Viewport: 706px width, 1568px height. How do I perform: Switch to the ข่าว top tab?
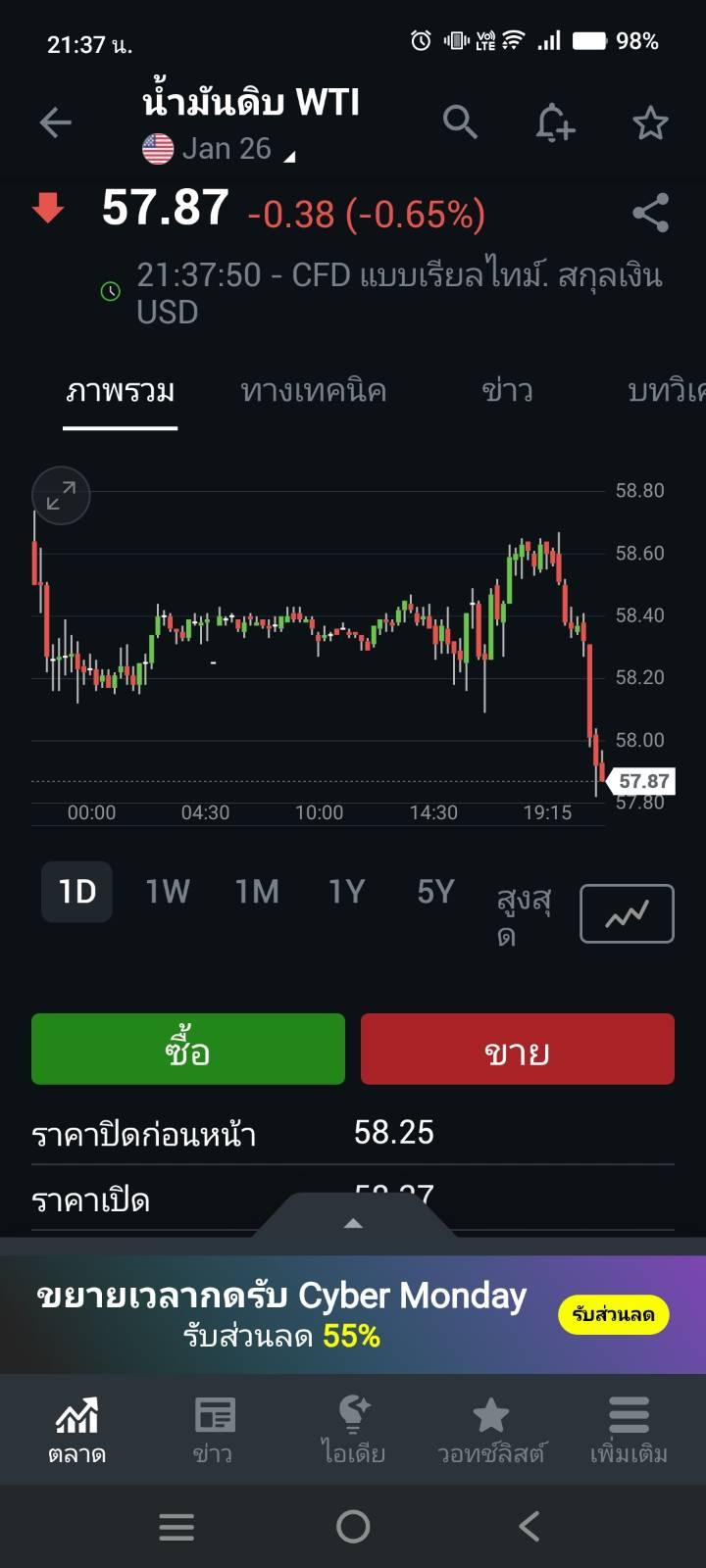507,391
